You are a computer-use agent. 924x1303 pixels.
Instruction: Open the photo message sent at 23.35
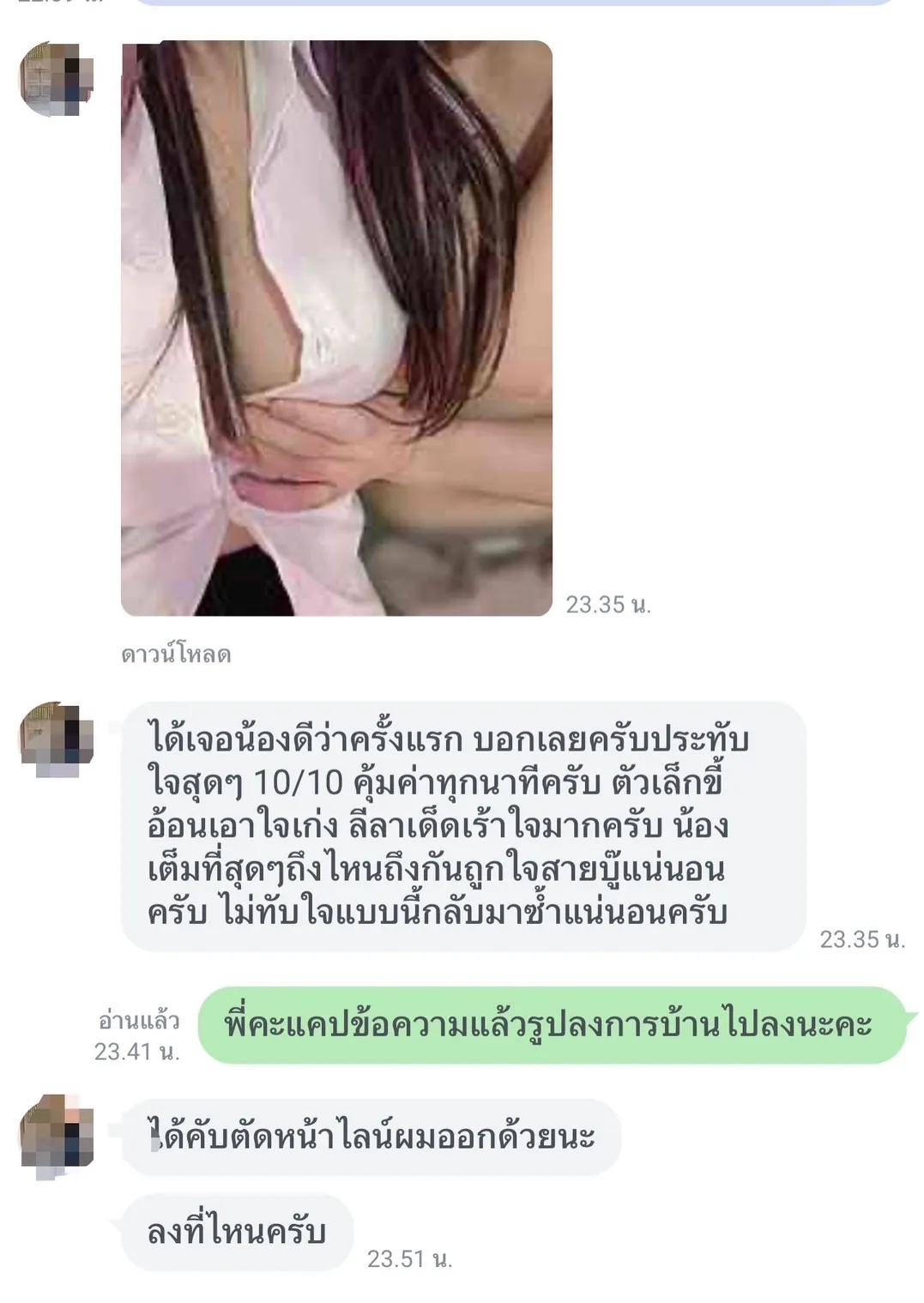point(336,328)
